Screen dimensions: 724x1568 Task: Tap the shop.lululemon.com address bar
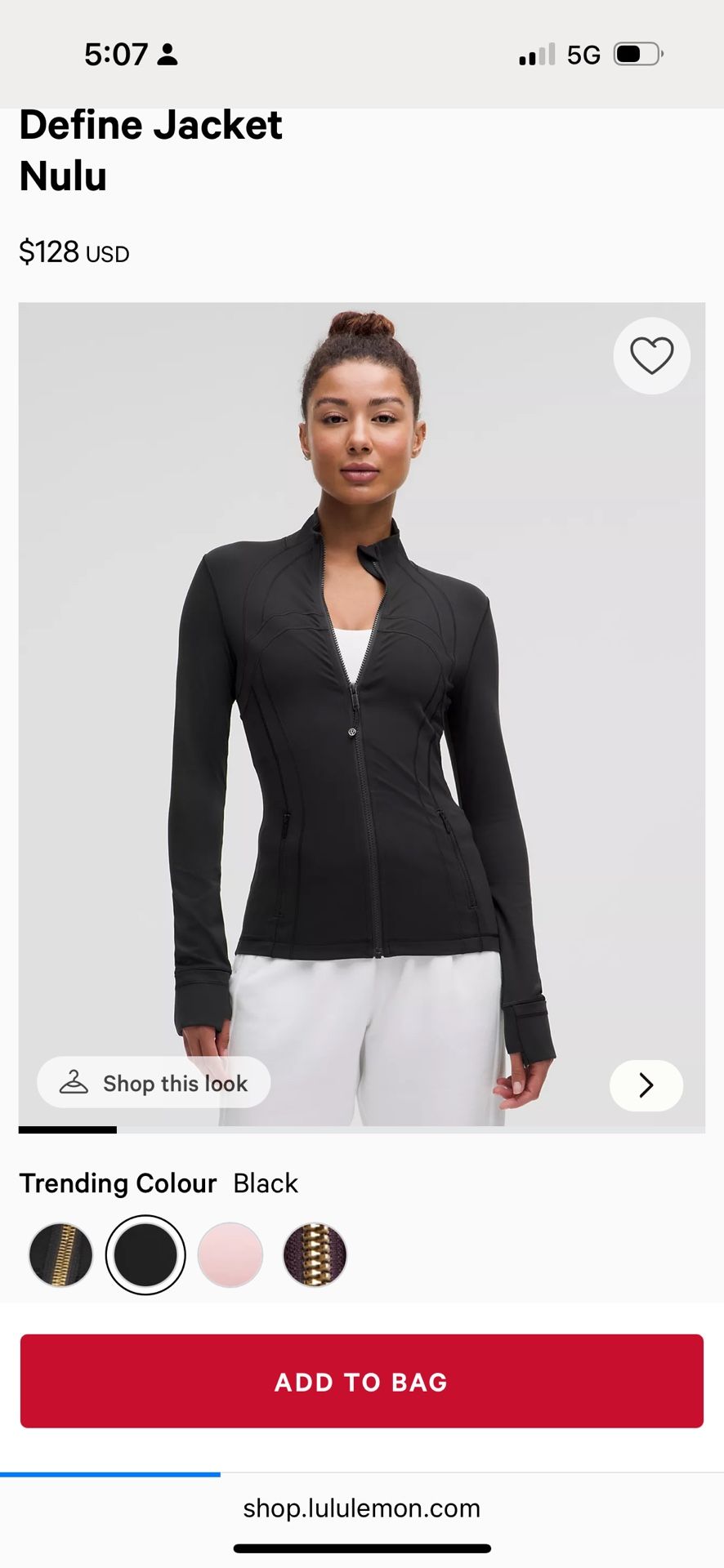pyautogui.click(x=362, y=1508)
